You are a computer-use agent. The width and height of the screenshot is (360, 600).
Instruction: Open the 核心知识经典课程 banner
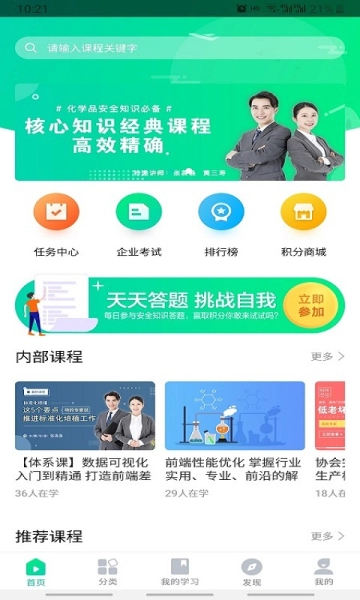(x=180, y=132)
